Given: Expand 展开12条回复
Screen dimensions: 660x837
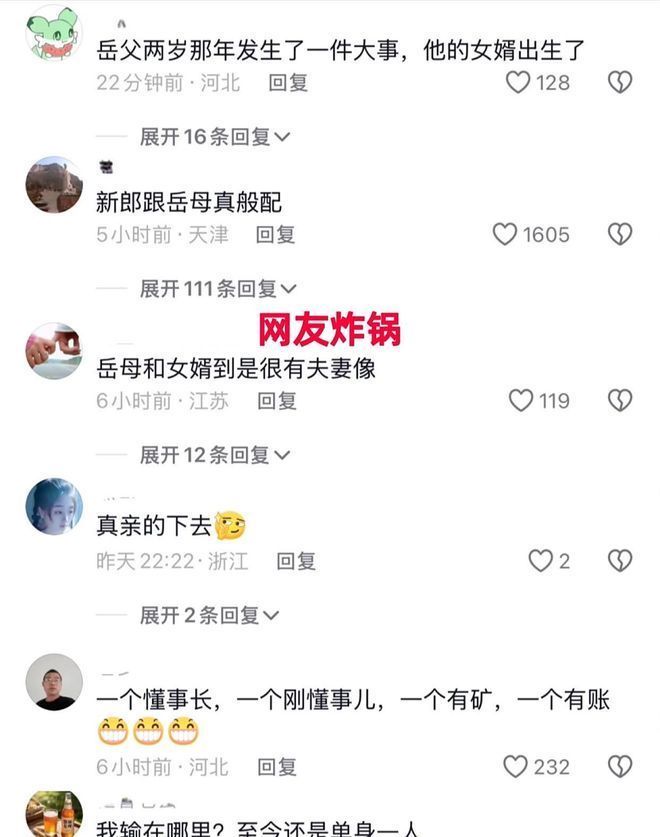Looking at the screenshot, I should click(x=214, y=455).
